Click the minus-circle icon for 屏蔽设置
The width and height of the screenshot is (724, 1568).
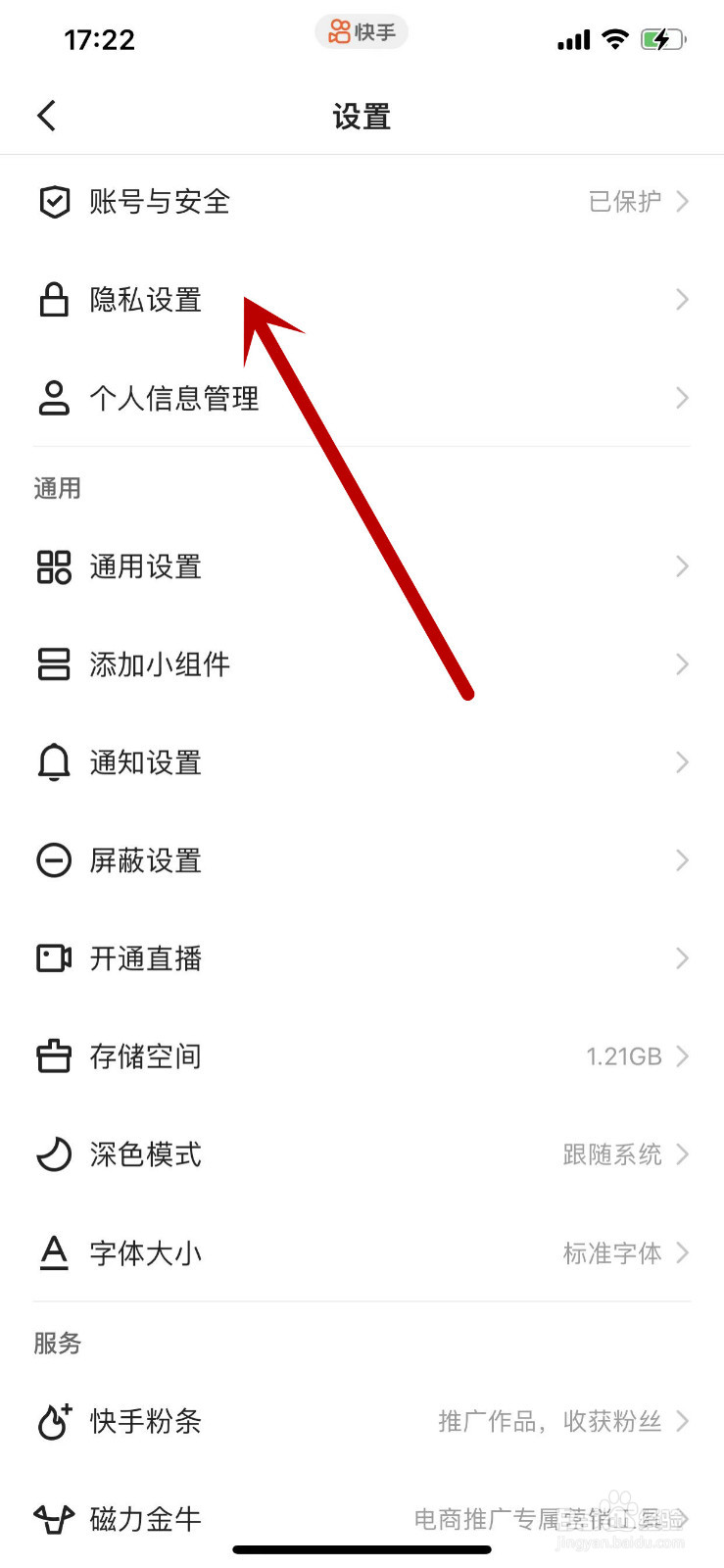[x=54, y=860]
